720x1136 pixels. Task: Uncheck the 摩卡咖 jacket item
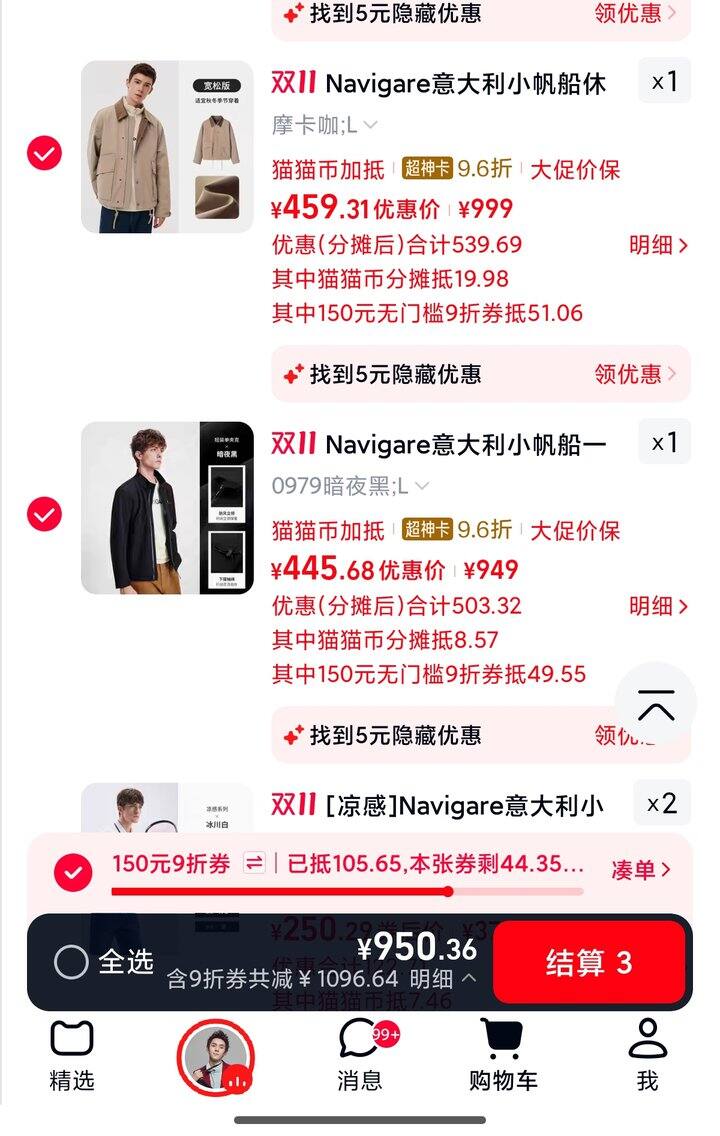pyautogui.click(x=44, y=153)
